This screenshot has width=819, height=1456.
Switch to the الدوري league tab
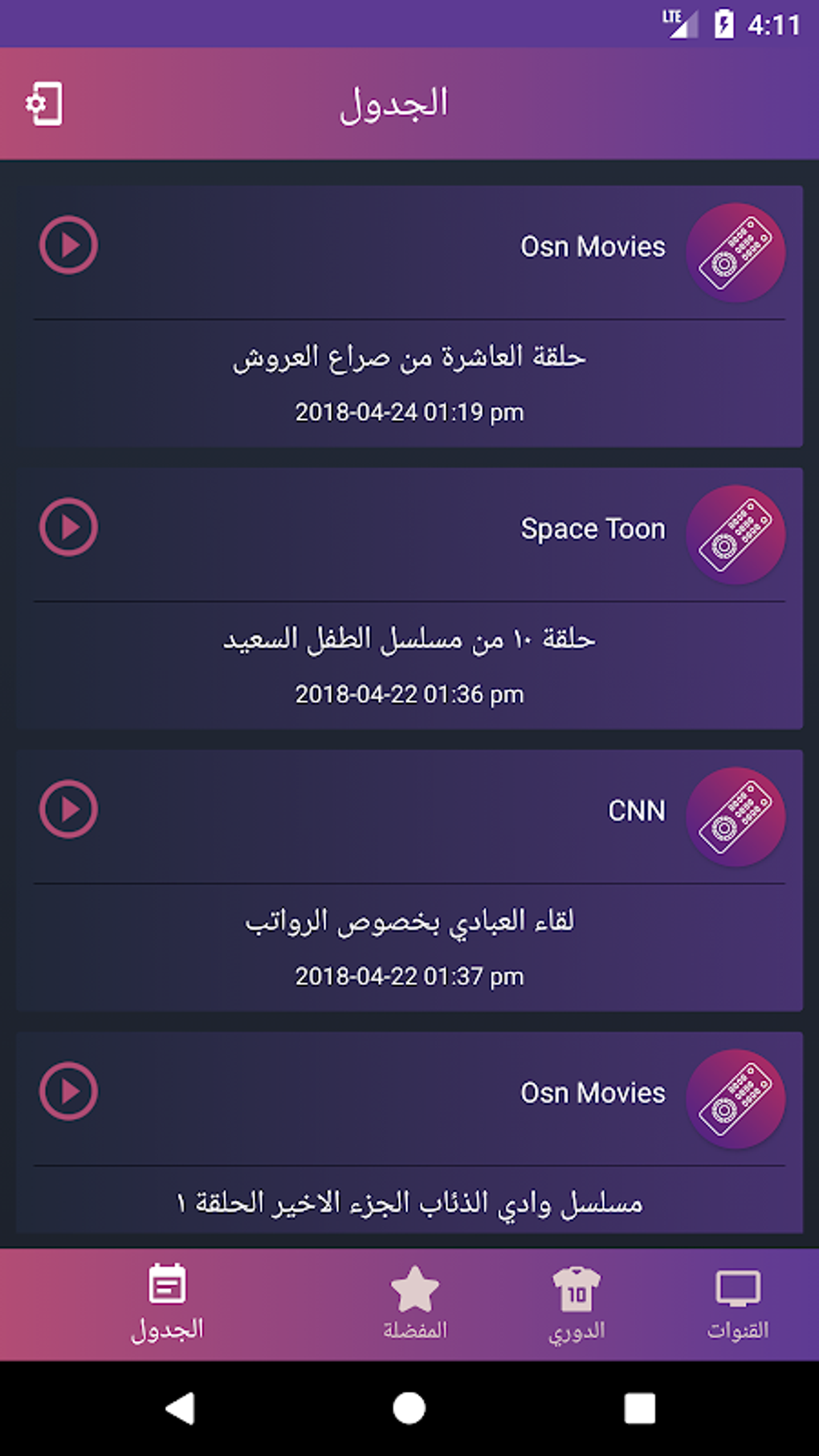pyautogui.click(x=577, y=1305)
